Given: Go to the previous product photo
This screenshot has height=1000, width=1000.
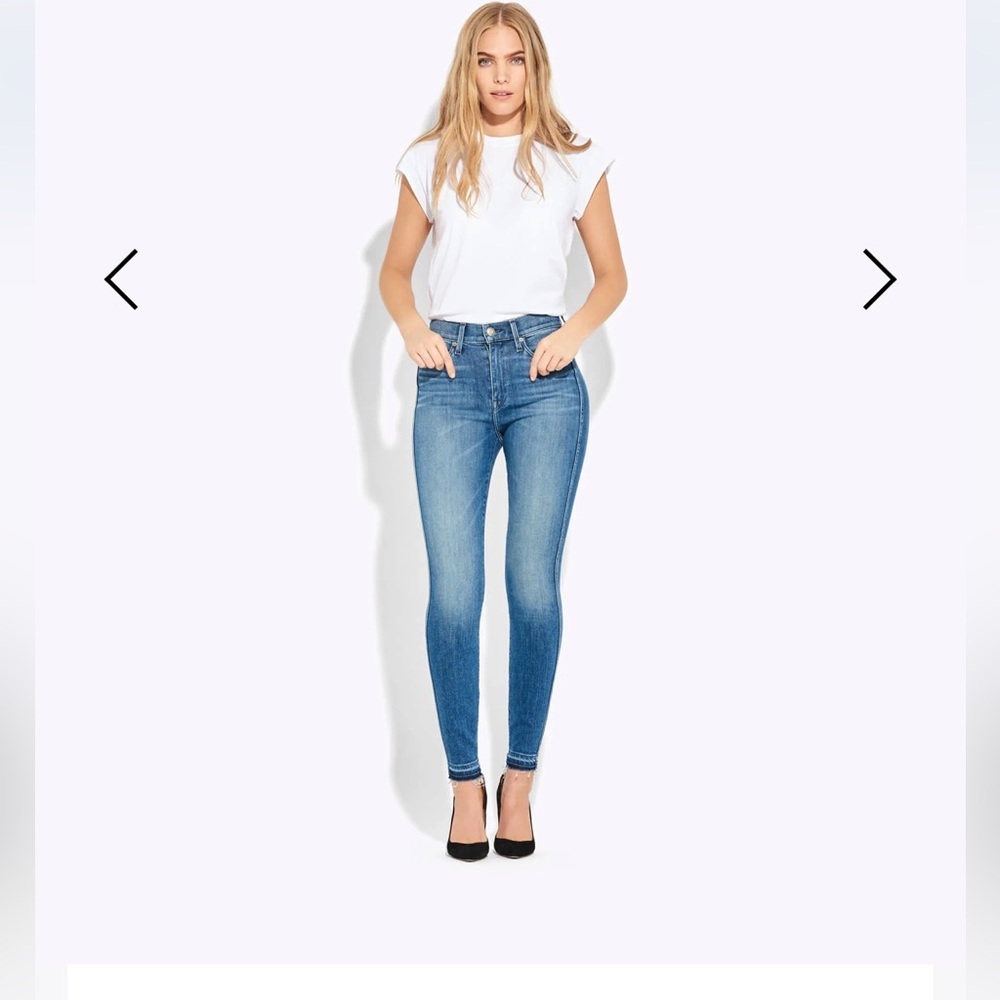Looking at the screenshot, I should (x=121, y=279).
